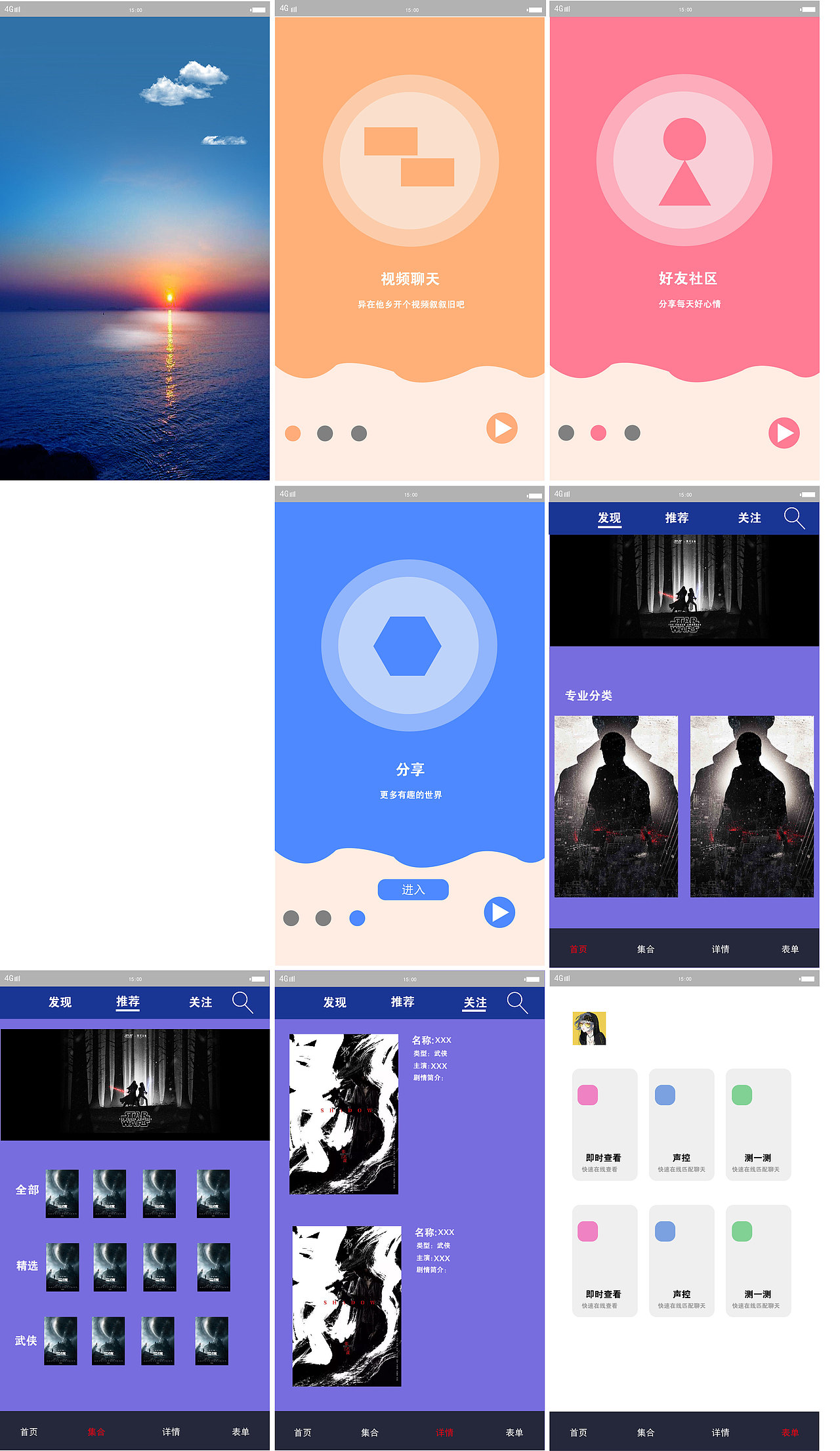
Task: Select the middle pagination dot on the 好友社区 page
Action: [598, 433]
